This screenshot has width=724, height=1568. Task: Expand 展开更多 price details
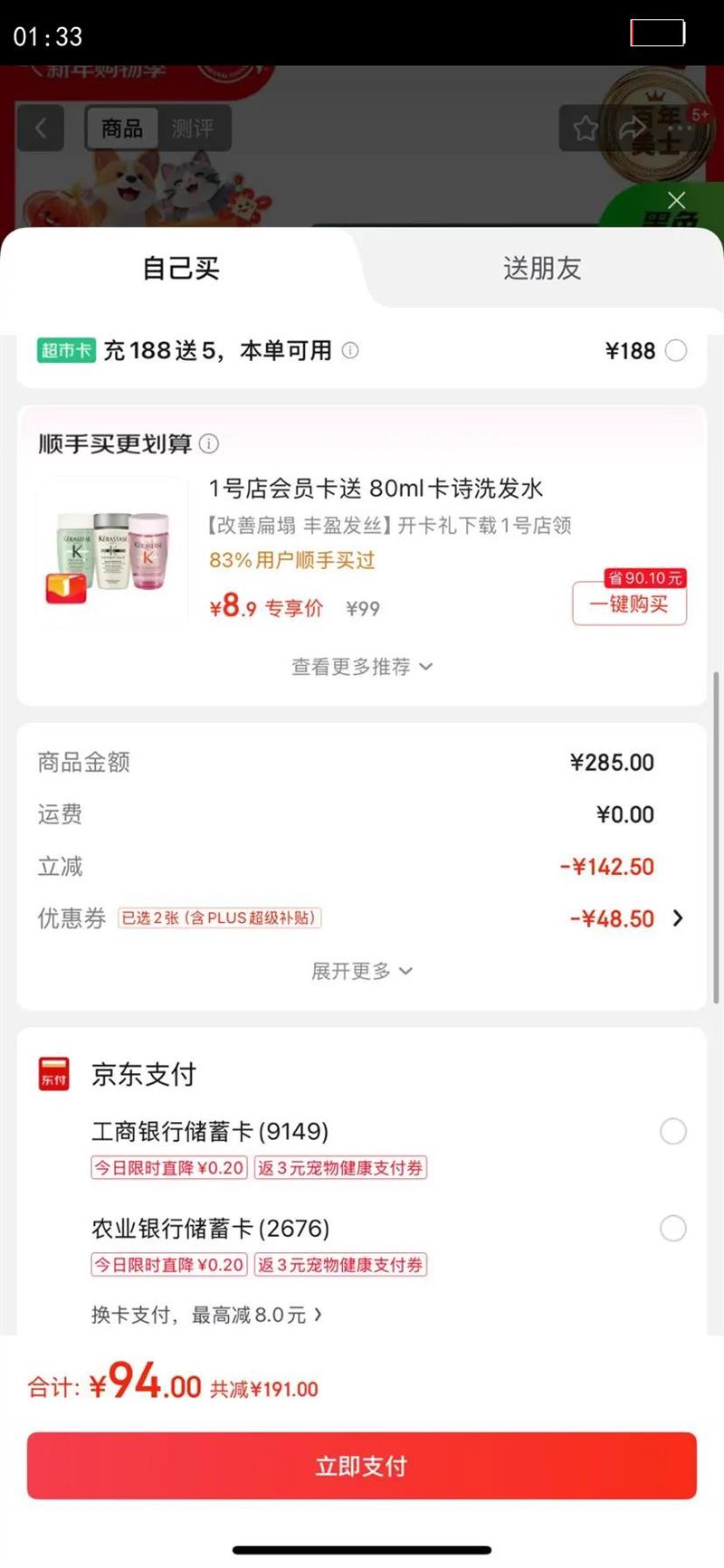pos(362,971)
